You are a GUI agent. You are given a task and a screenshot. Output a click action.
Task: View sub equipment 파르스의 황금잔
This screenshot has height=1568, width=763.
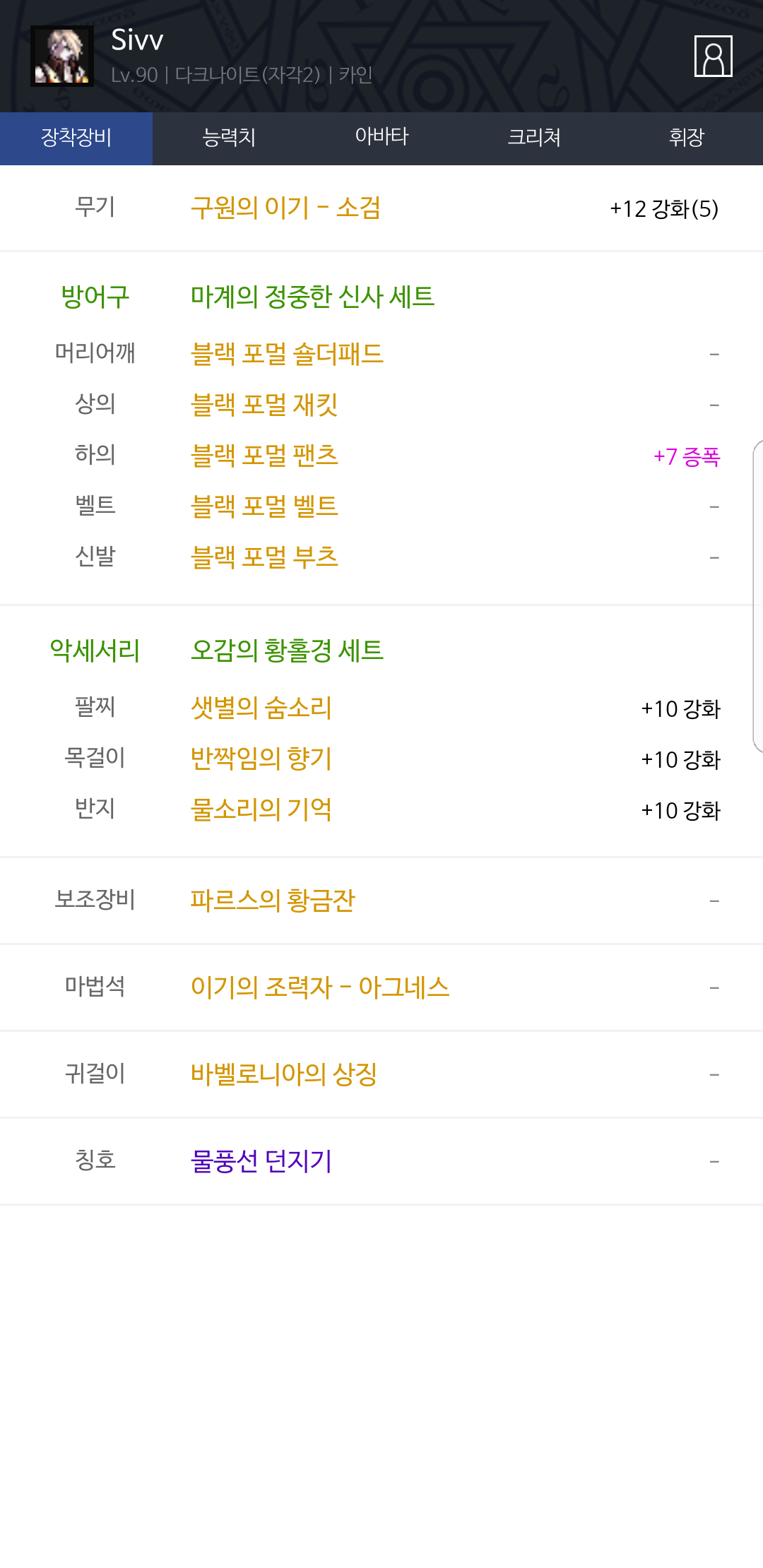click(x=273, y=901)
